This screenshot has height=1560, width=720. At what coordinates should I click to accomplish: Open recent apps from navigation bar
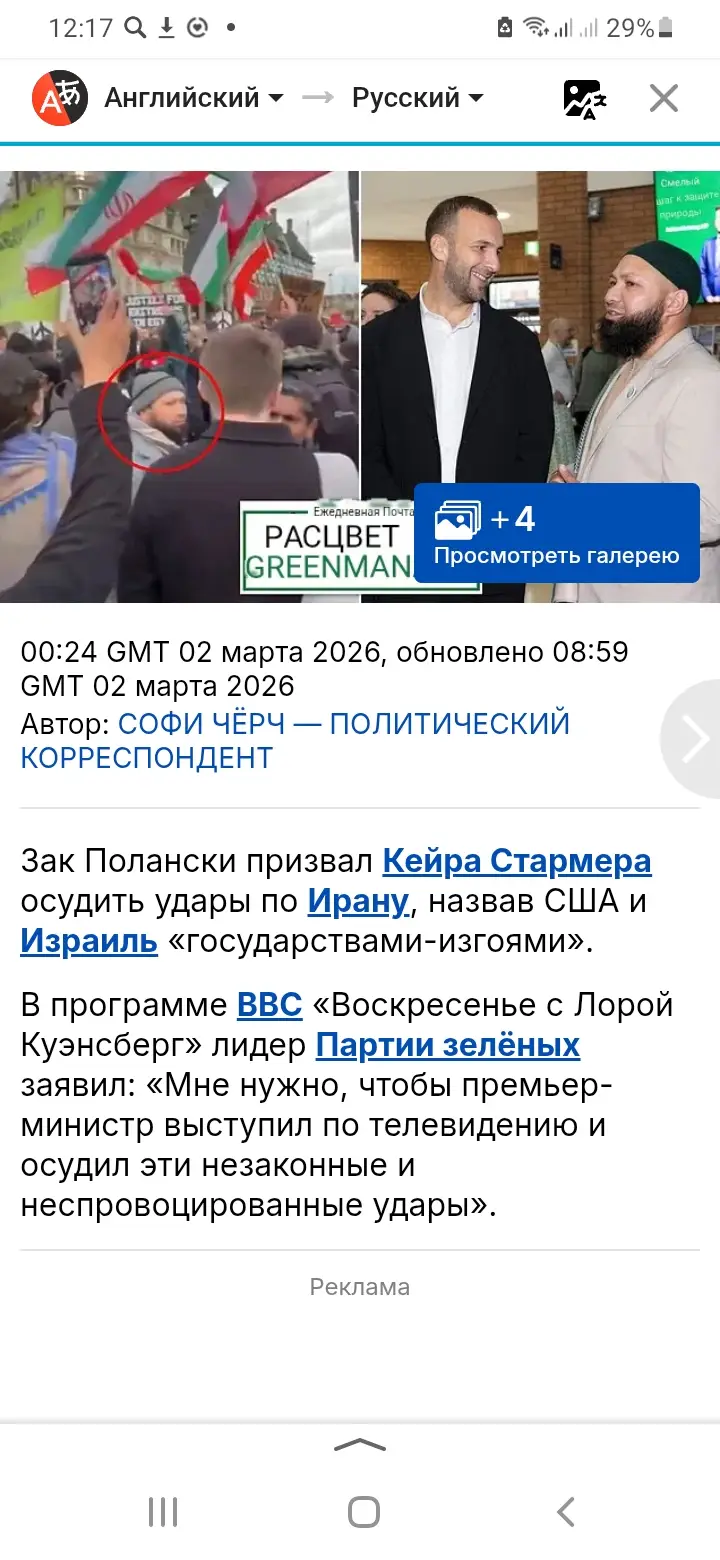(162, 1511)
